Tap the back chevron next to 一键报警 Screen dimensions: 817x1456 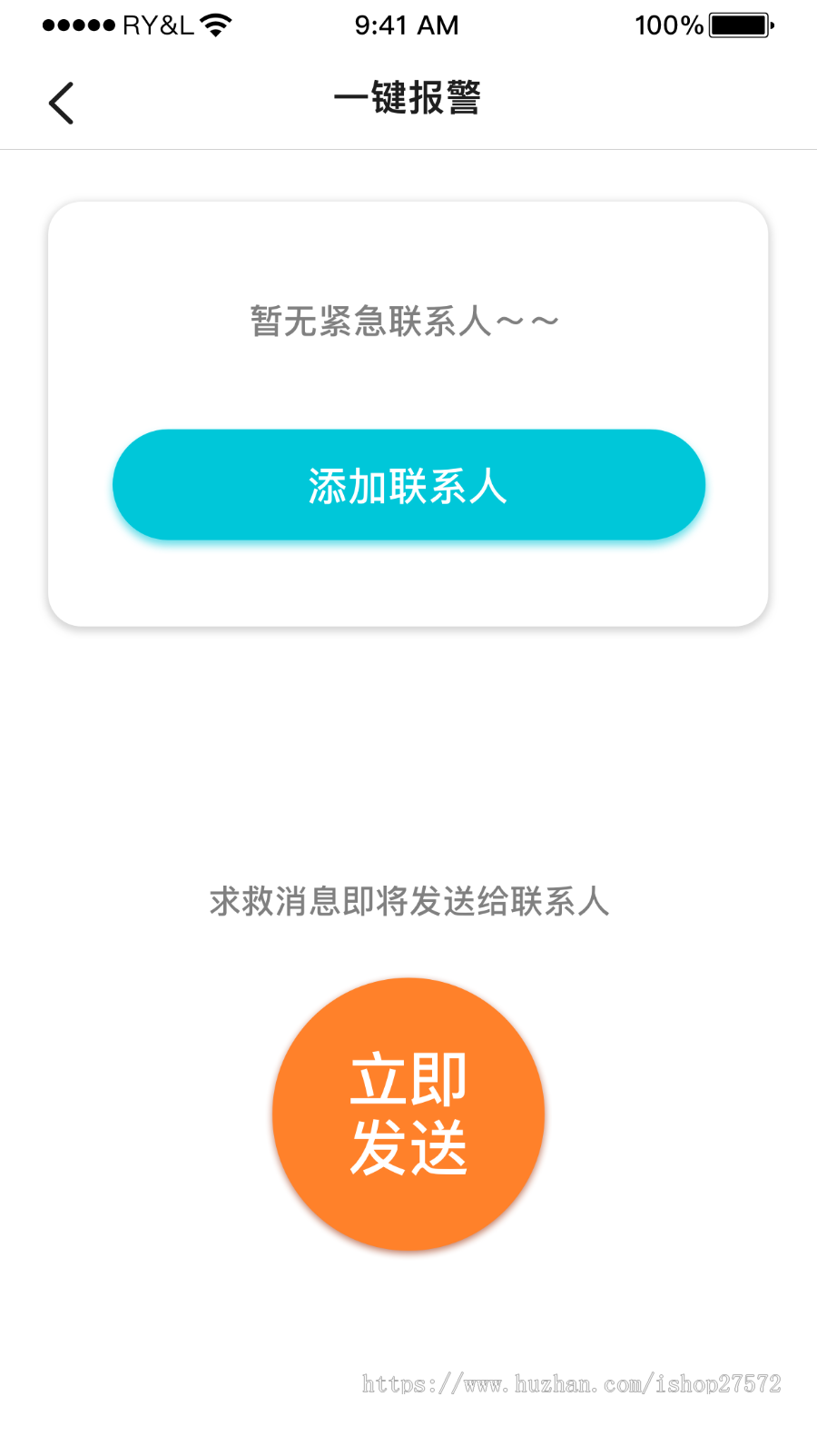click(x=61, y=101)
